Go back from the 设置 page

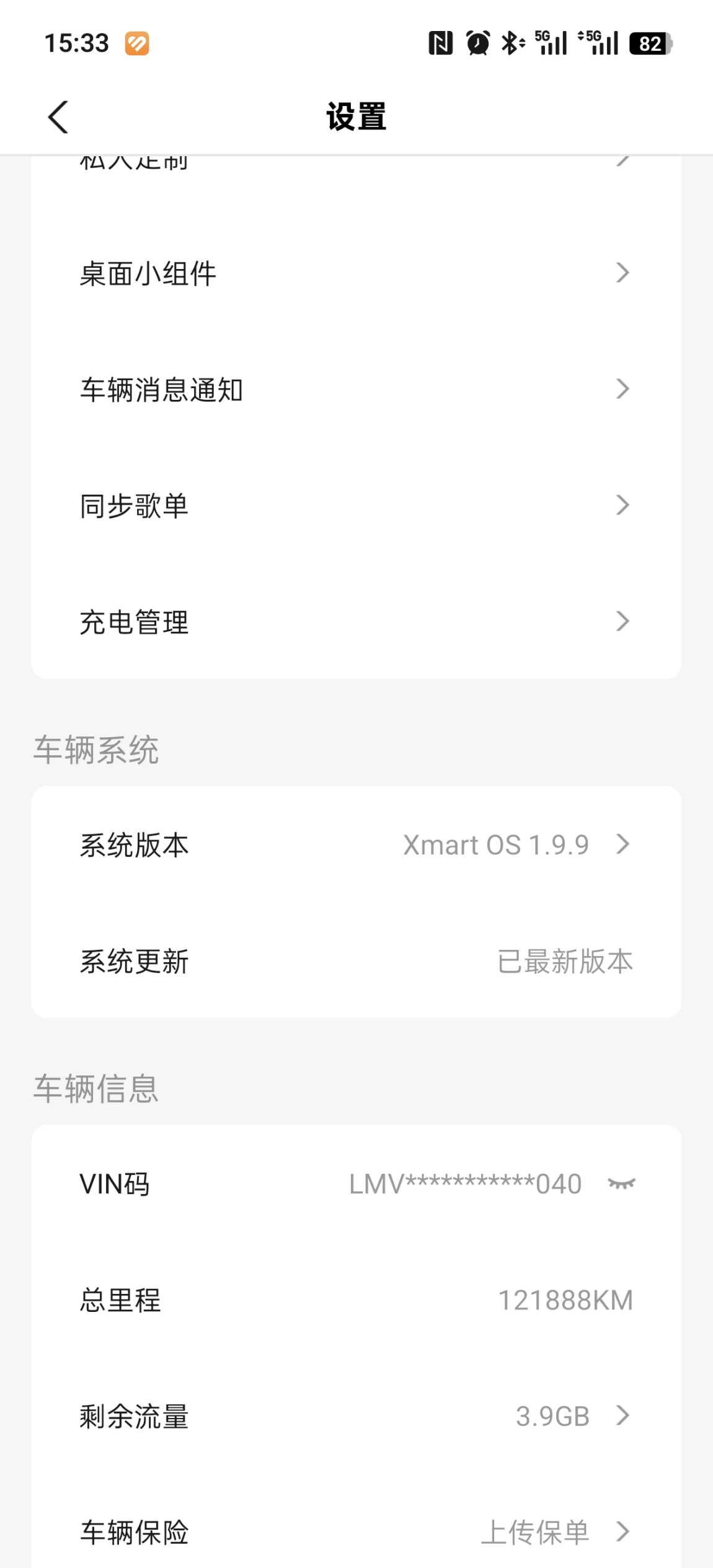[58, 117]
